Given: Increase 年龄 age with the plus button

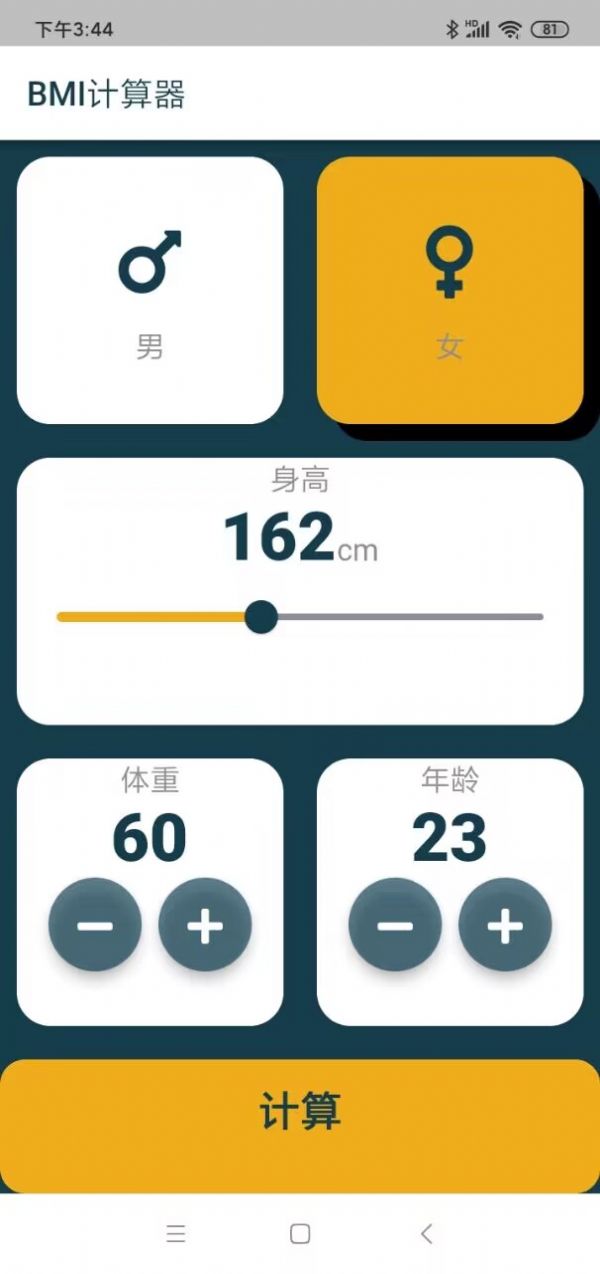Looking at the screenshot, I should click(x=505, y=926).
